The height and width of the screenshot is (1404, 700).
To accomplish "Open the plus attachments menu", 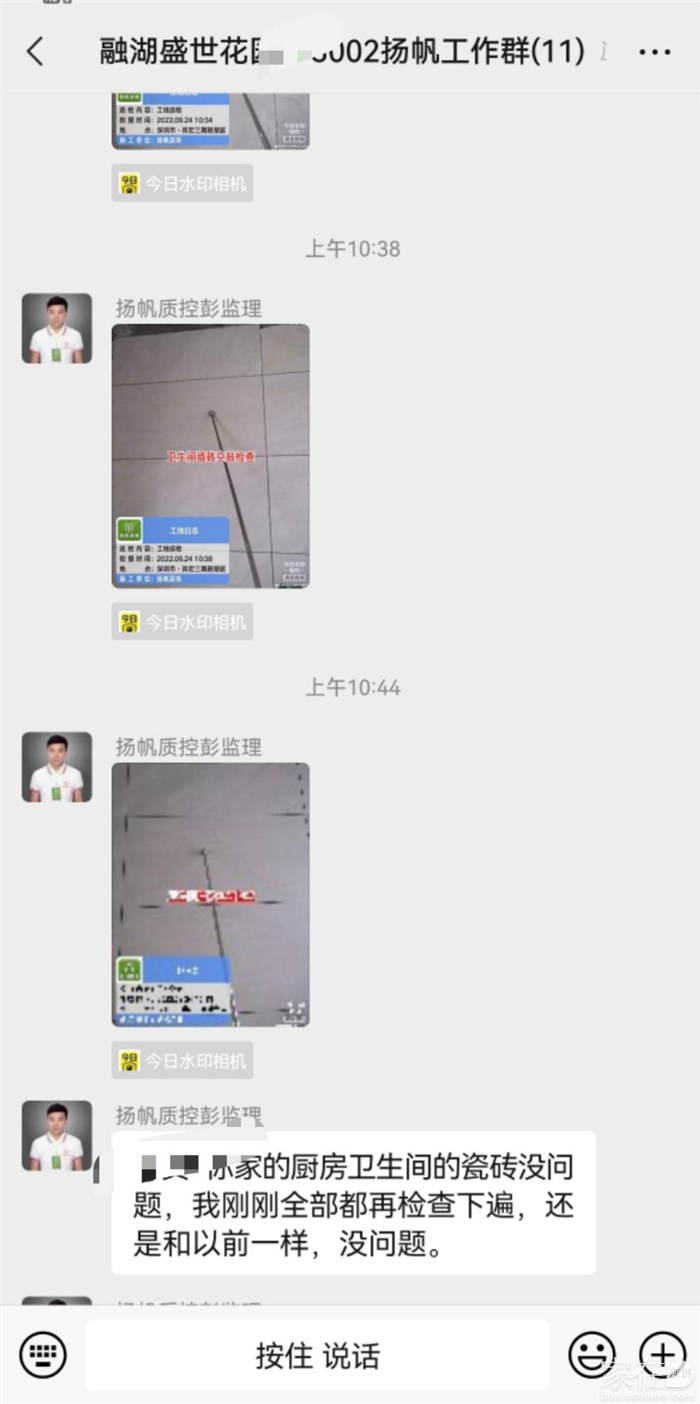I will (x=662, y=1355).
